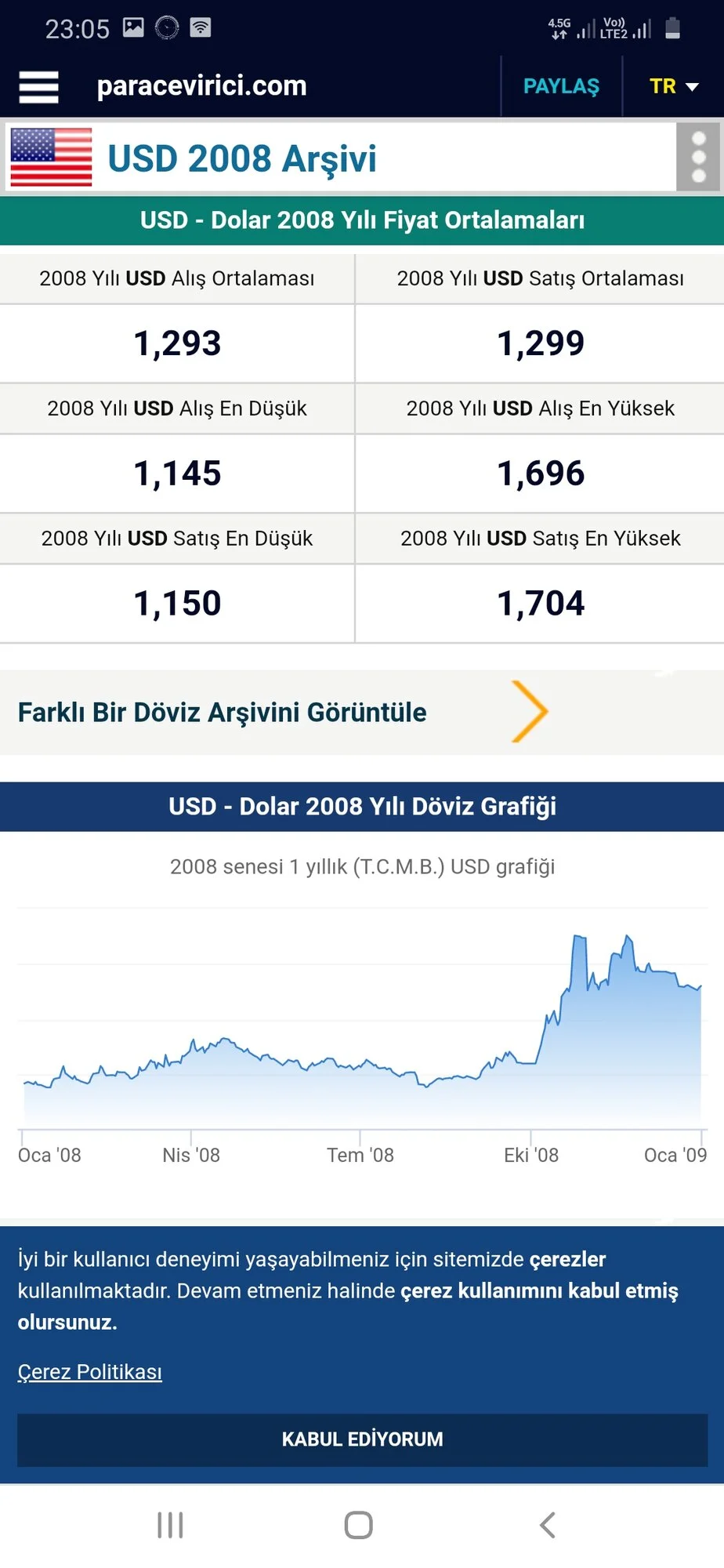Tap the PAYLAŞ share button

(x=561, y=86)
